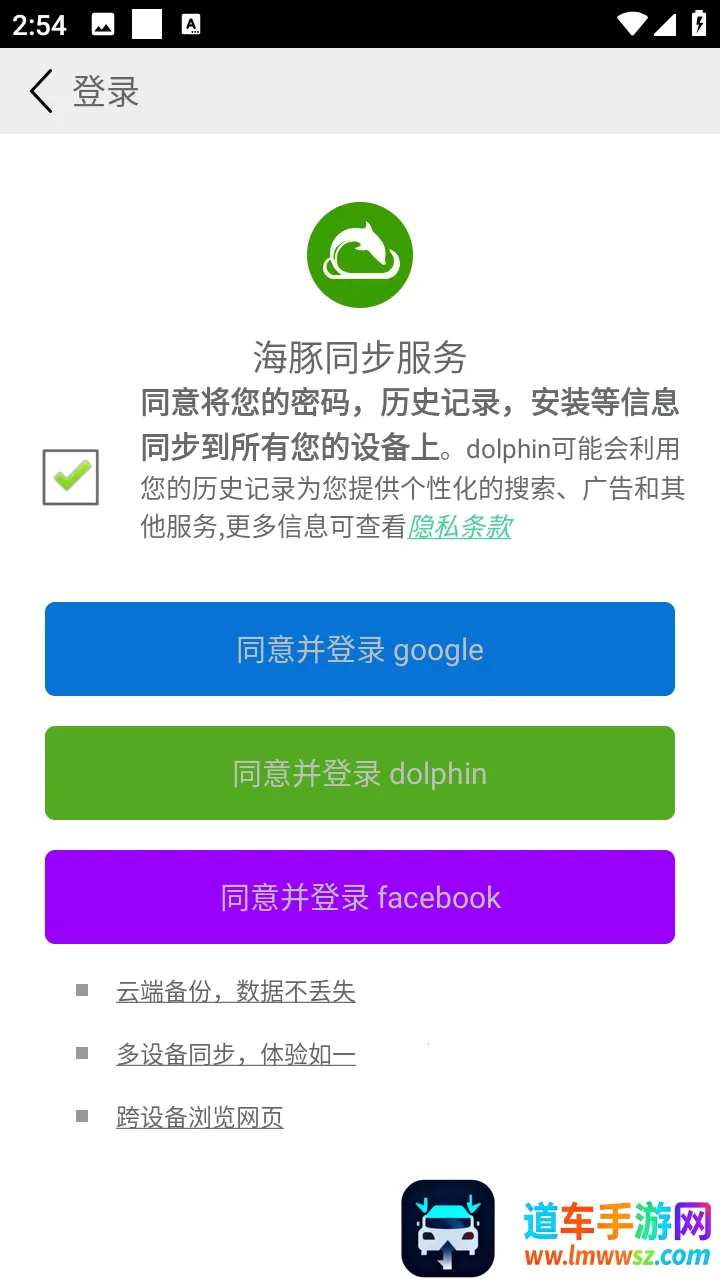The width and height of the screenshot is (720, 1280).
Task: Go back from the 登录 screen
Action: 42,92
